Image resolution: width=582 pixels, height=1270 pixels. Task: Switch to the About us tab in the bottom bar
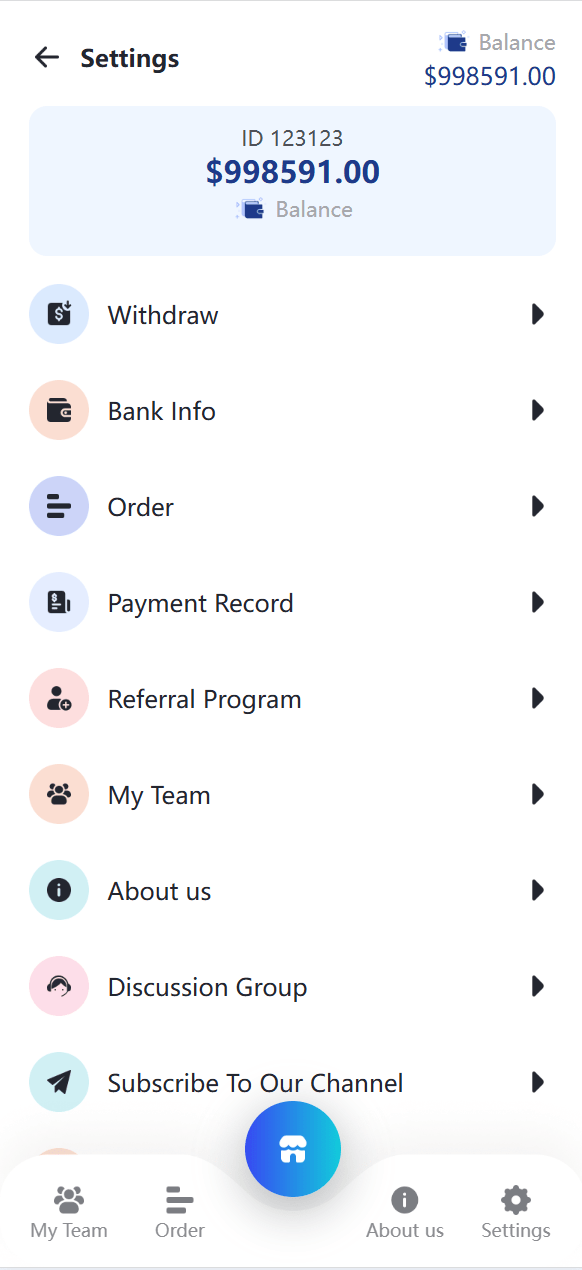405,1213
